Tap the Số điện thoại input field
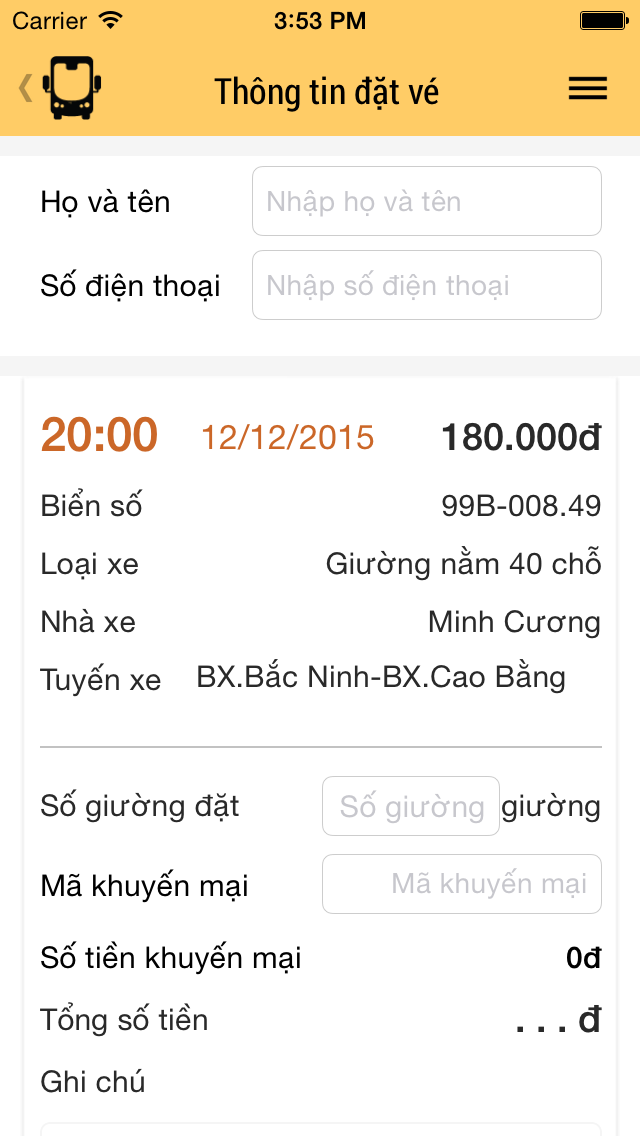 click(x=426, y=285)
